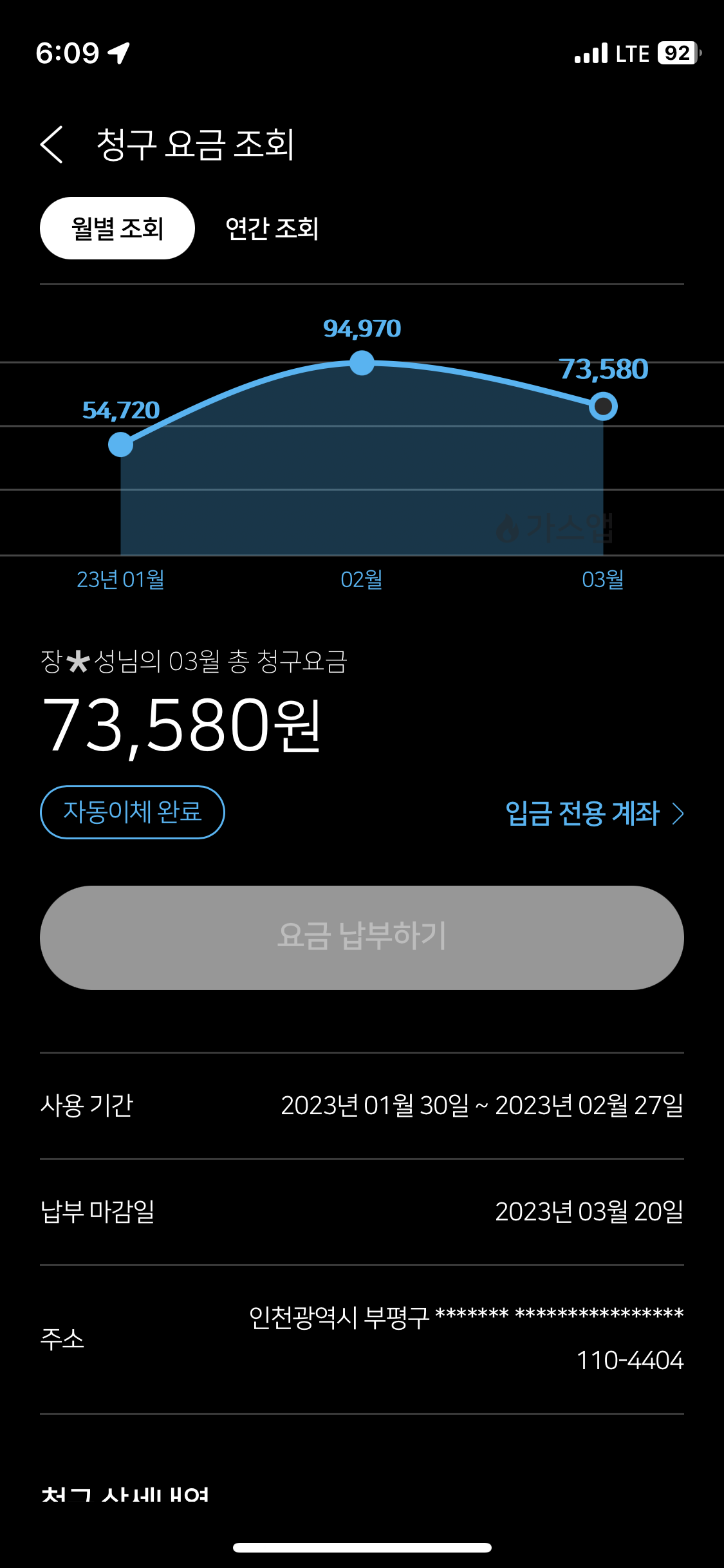Select the 02월 point on the chart
The width and height of the screenshot is (724, 1568).
[x=362, y=363]
